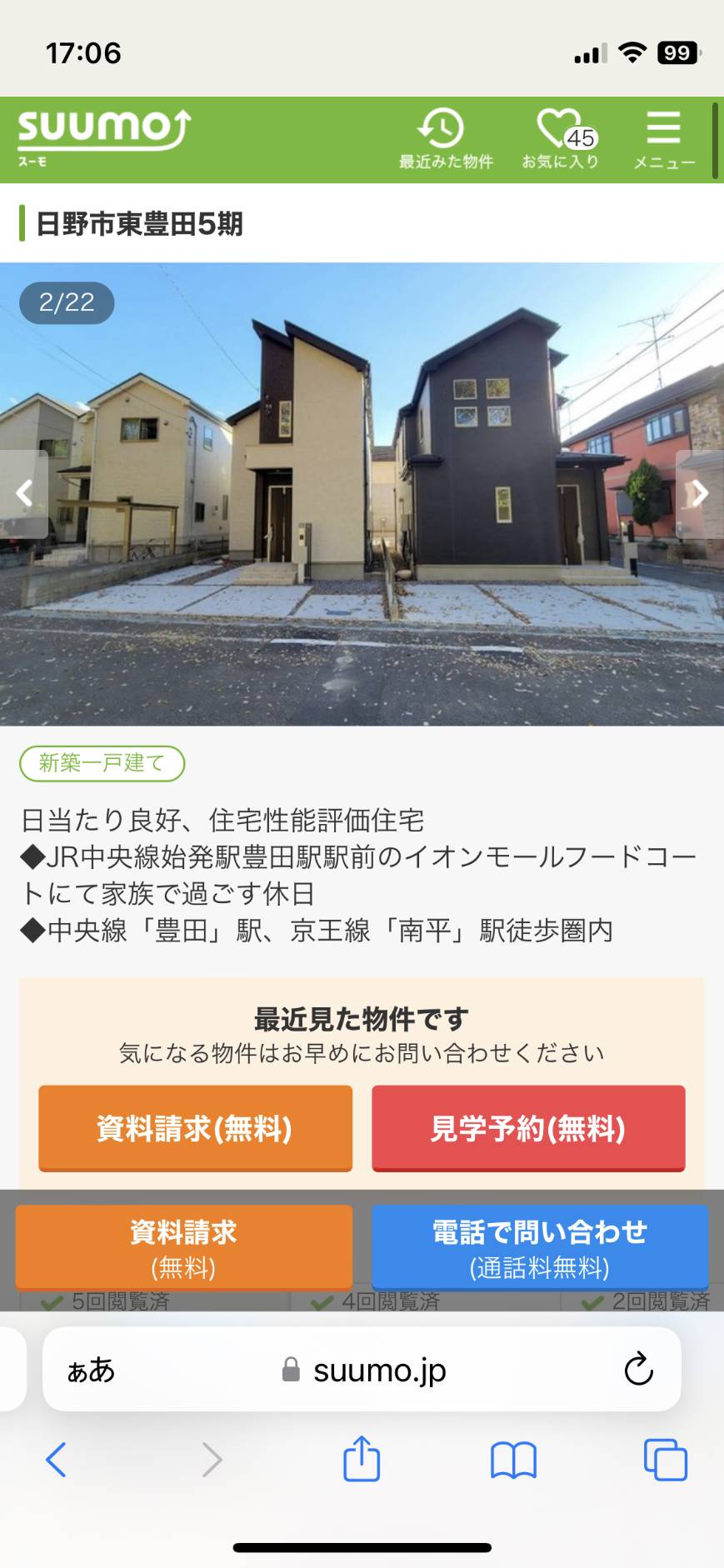Show all open Safari tabs
Image resolution: width=724 pixels, height=1568 pixels.
(x=665, y=1460)
